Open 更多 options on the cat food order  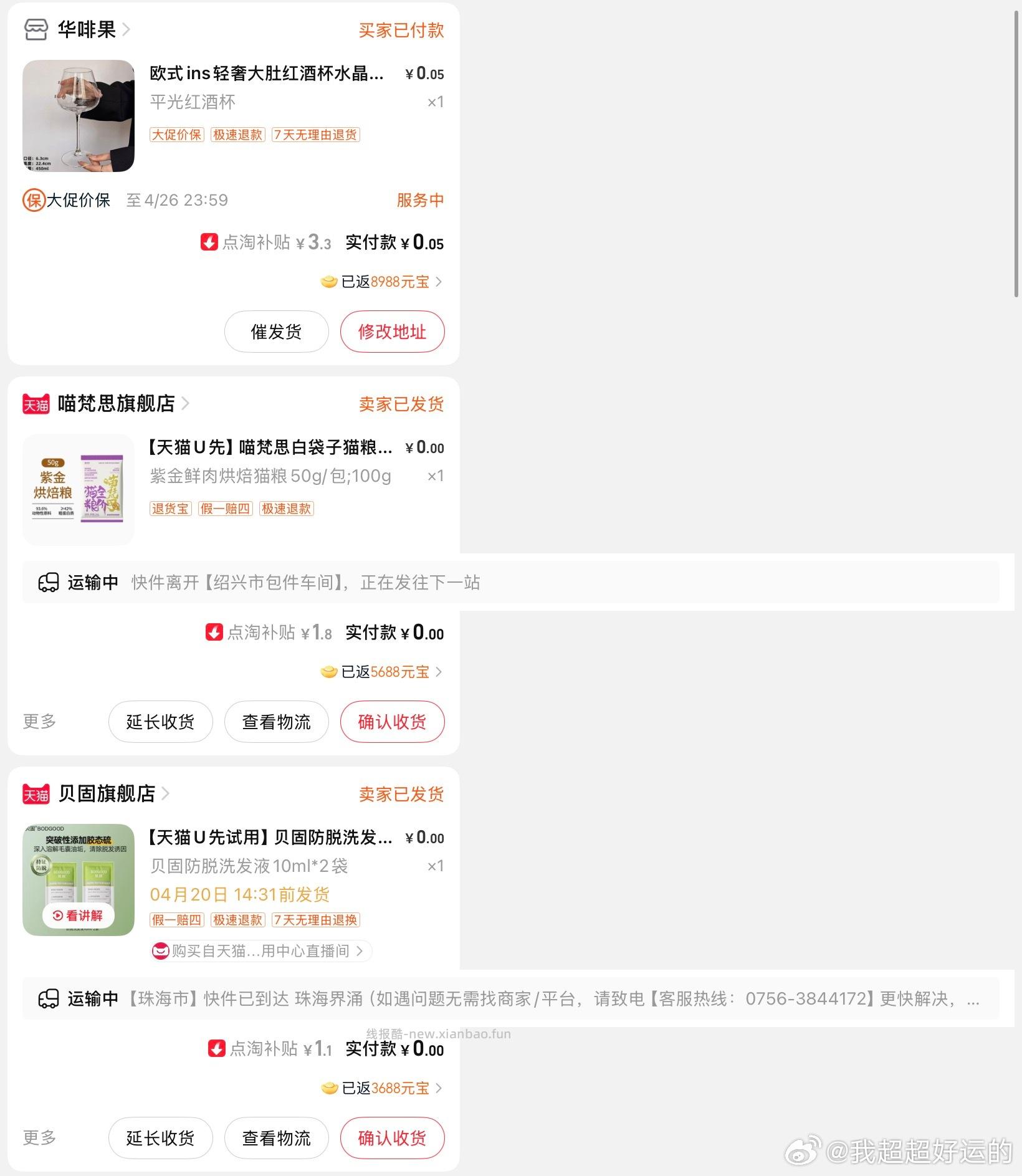(39, 721)
